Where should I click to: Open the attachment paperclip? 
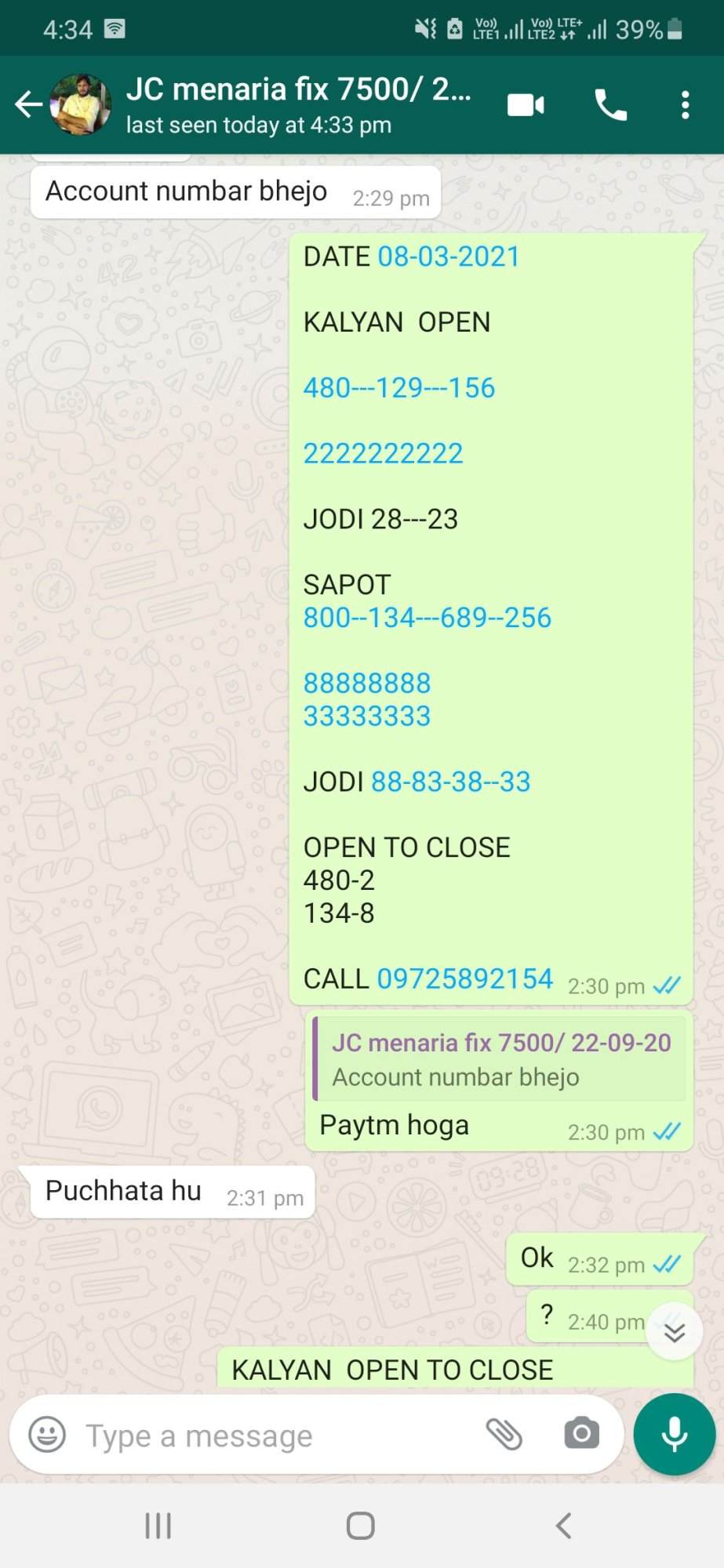tap(504, 1435)
